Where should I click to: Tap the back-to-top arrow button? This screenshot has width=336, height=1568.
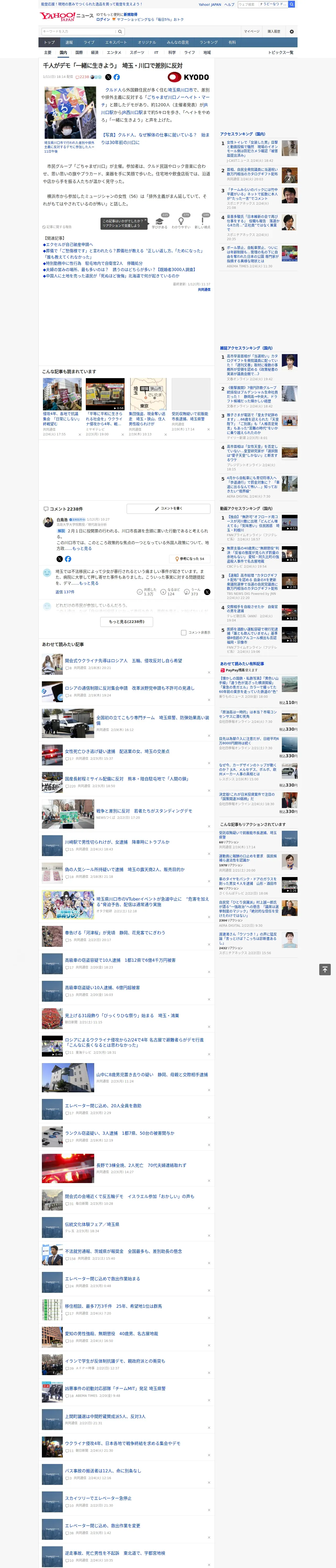(325, 969)
